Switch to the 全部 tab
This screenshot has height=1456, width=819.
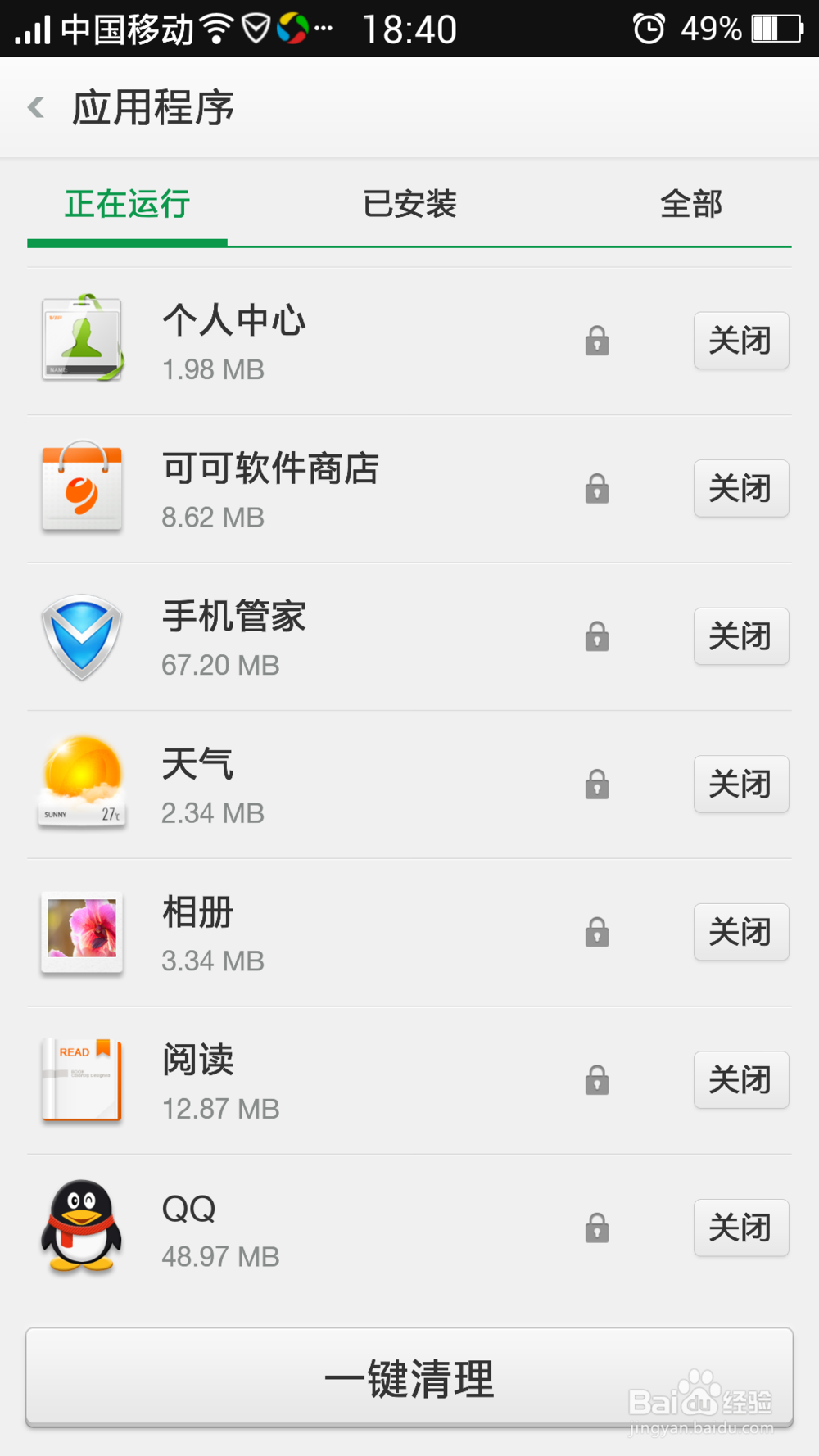pyautogui.click(x=690, y=204)
